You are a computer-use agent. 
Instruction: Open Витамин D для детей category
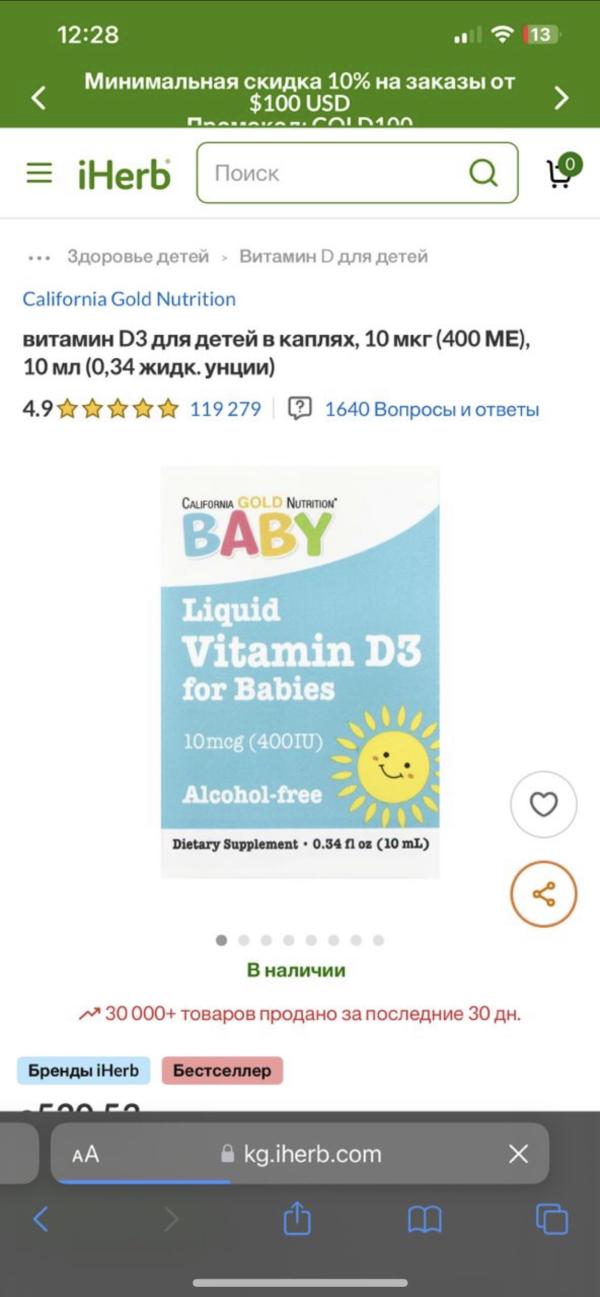[x=333, y=257]
